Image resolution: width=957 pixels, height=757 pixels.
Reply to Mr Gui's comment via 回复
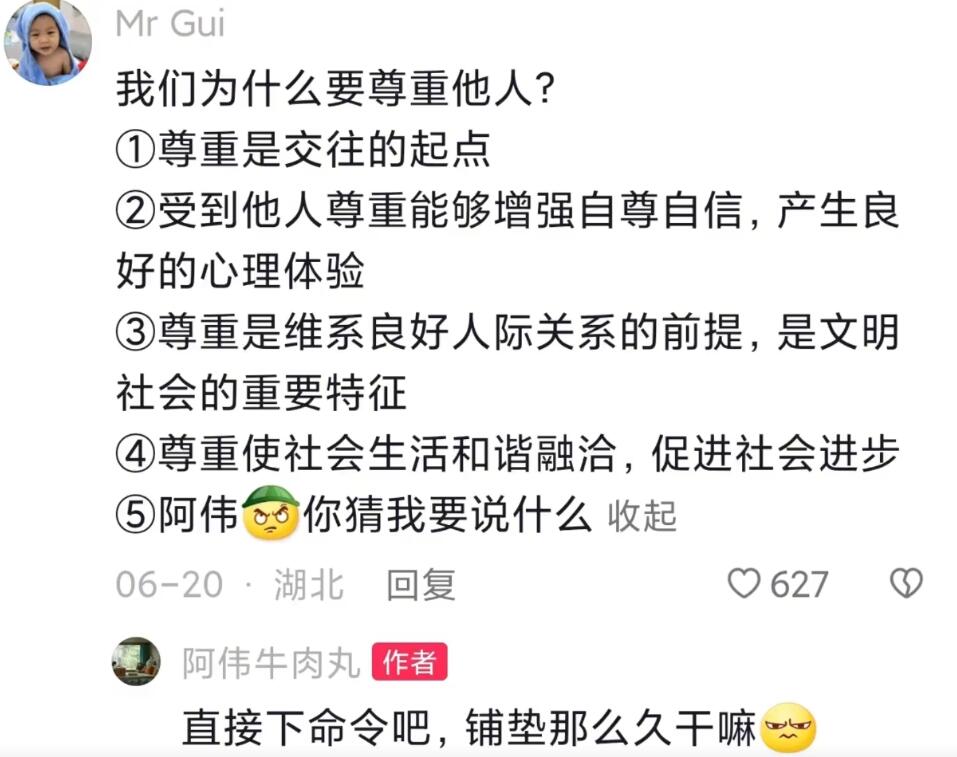coord(421,585)
